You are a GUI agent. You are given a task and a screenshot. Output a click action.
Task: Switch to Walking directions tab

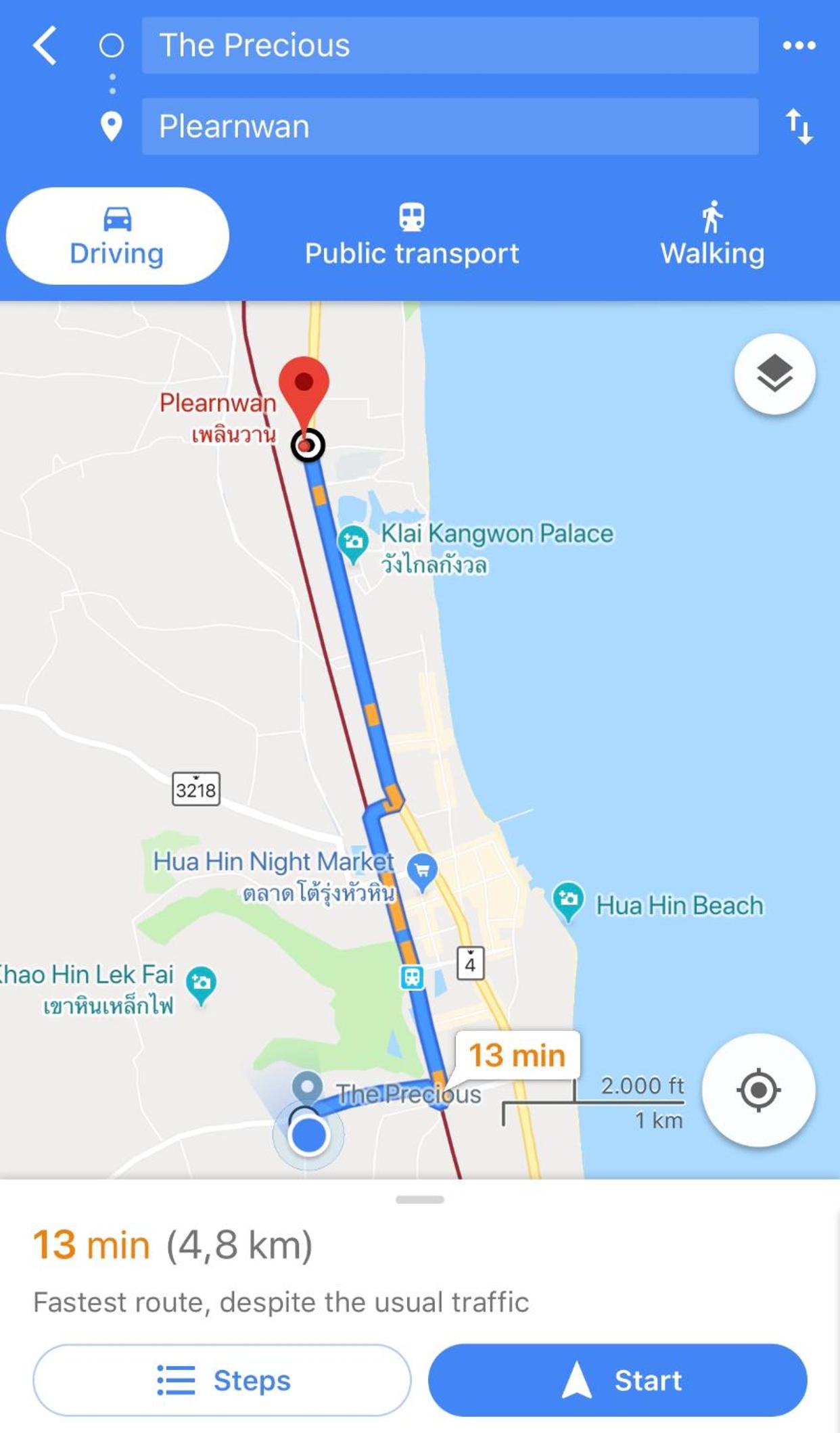(x=712, y=236)
